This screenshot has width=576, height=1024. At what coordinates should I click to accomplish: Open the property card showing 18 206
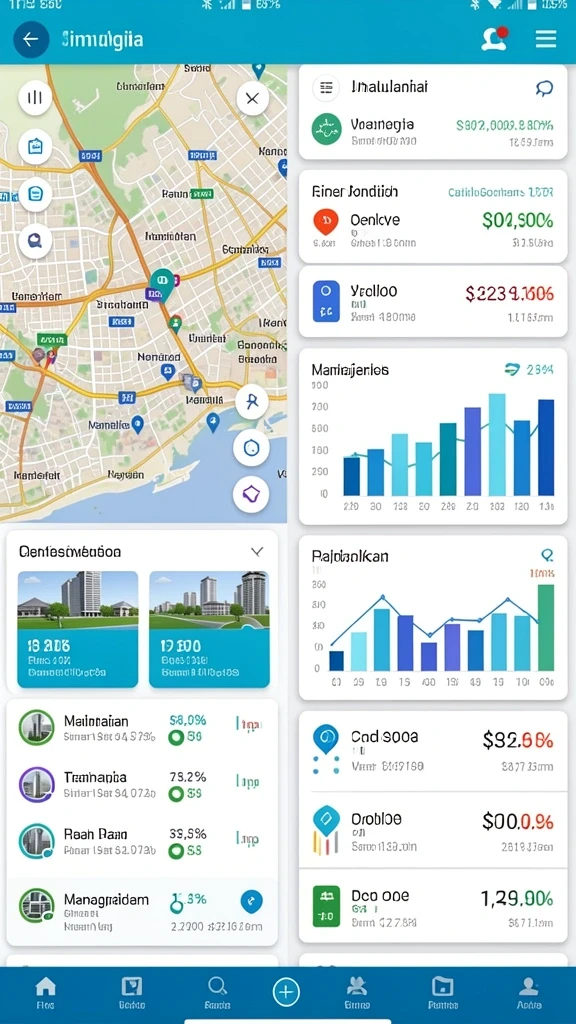click(78, 629)
